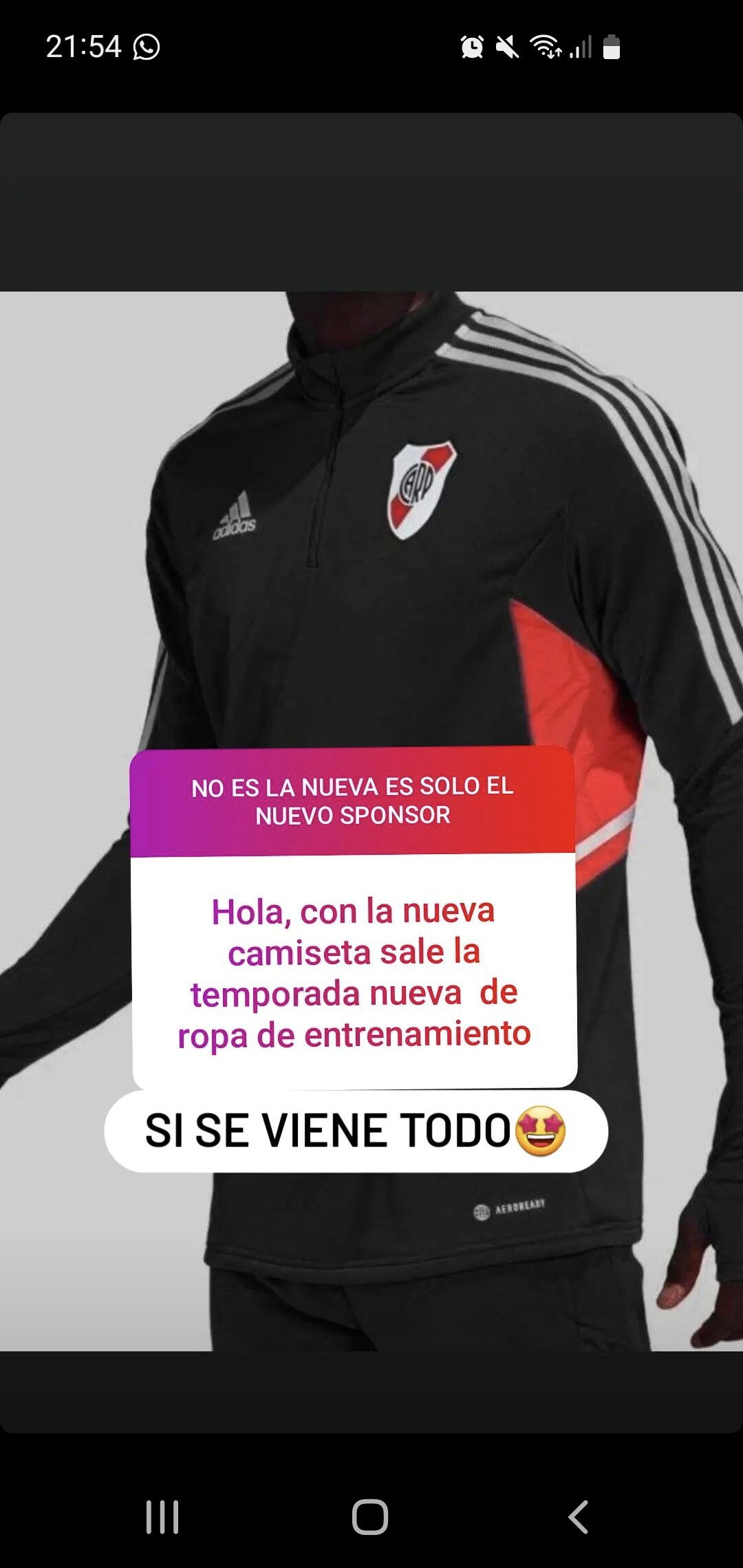Image resolution: width=743 pixels, height=1568 pixels.
Task: Tap the River Plate jacket story image
Action: click(x=371, y=821)
